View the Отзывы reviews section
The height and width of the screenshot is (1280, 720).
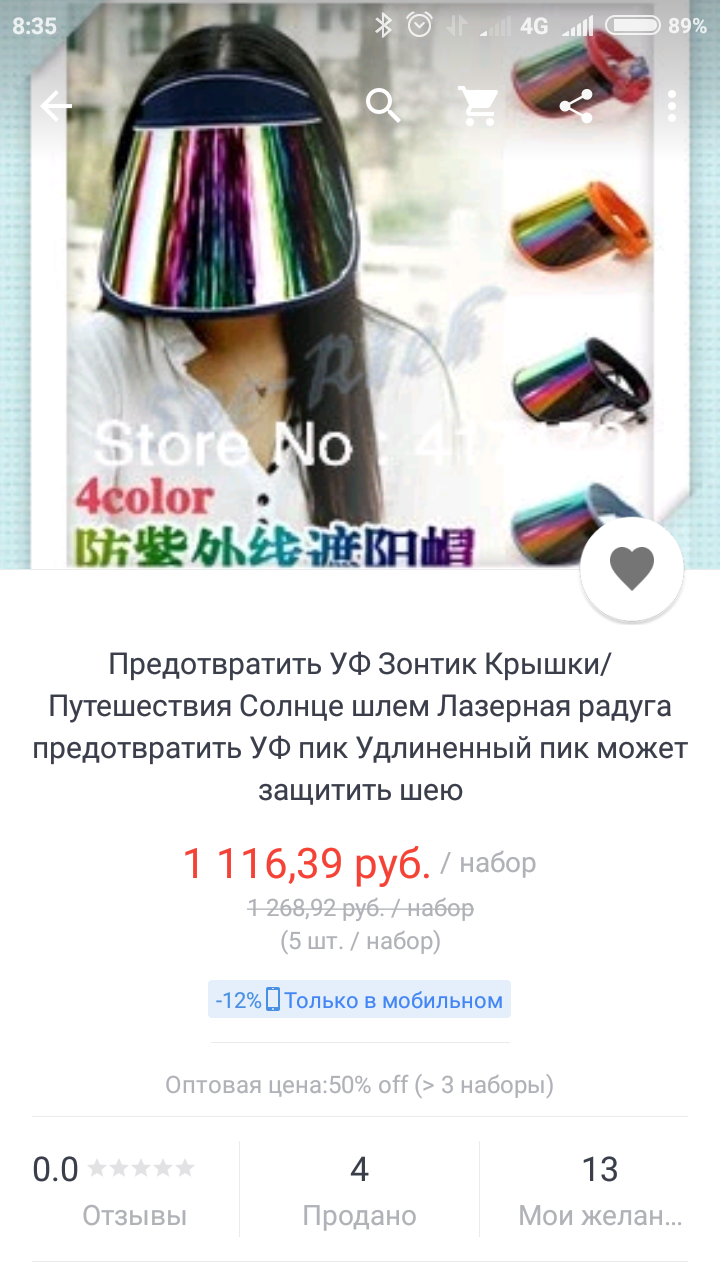point(135,1191)
